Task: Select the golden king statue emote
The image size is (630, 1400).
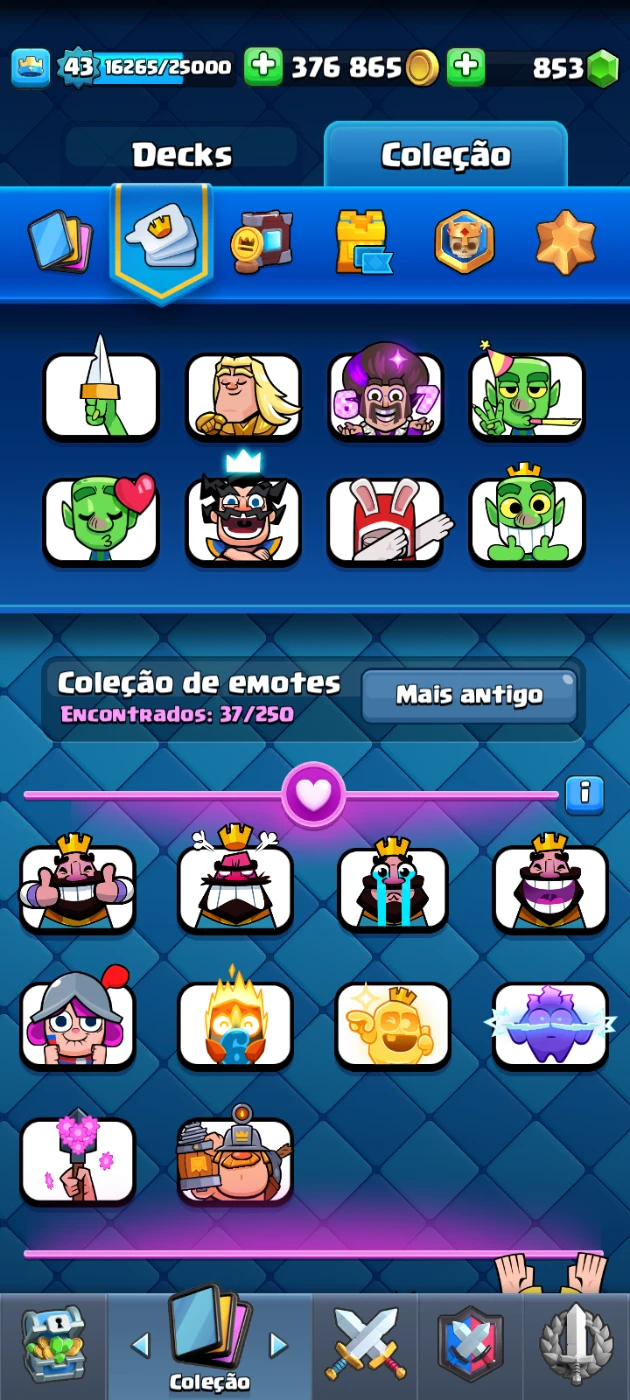Action: click(393, 1025)
